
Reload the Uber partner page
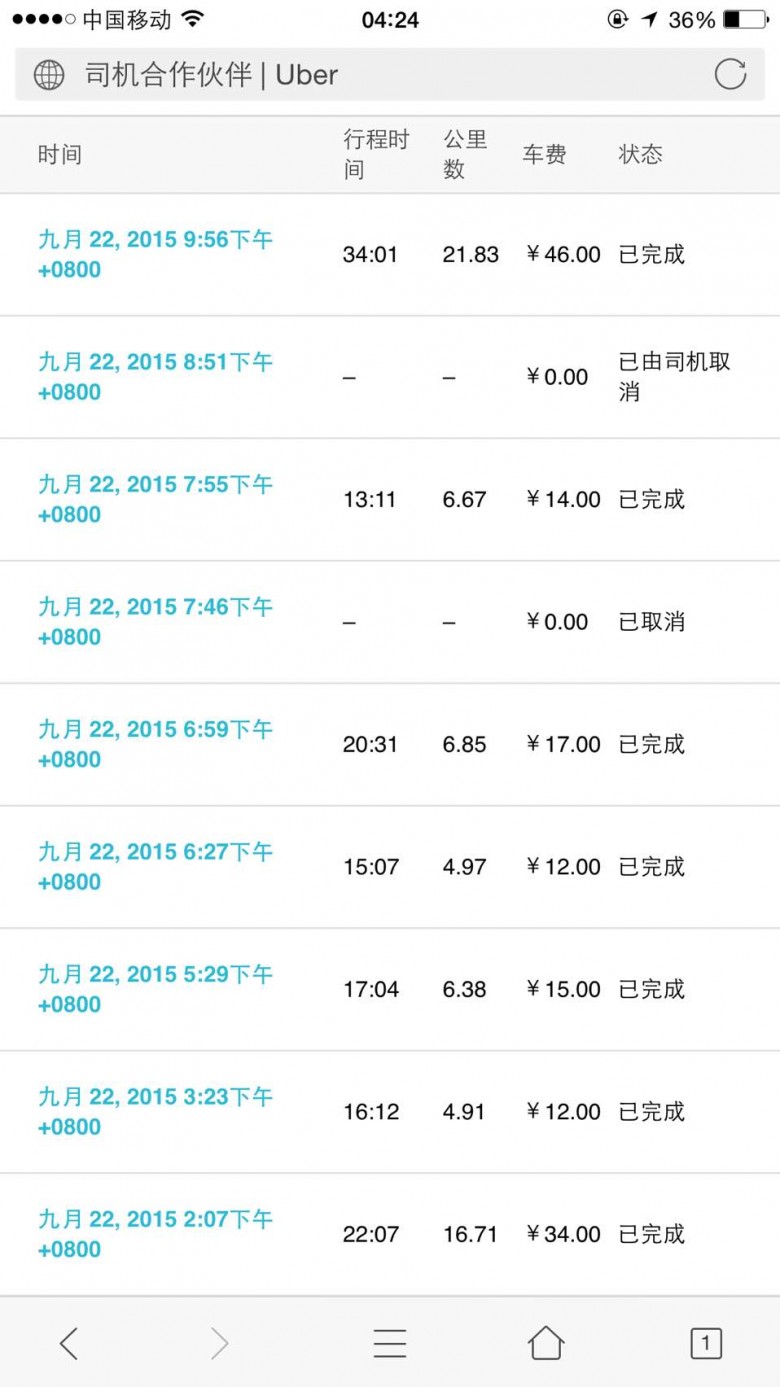[730, 74]
